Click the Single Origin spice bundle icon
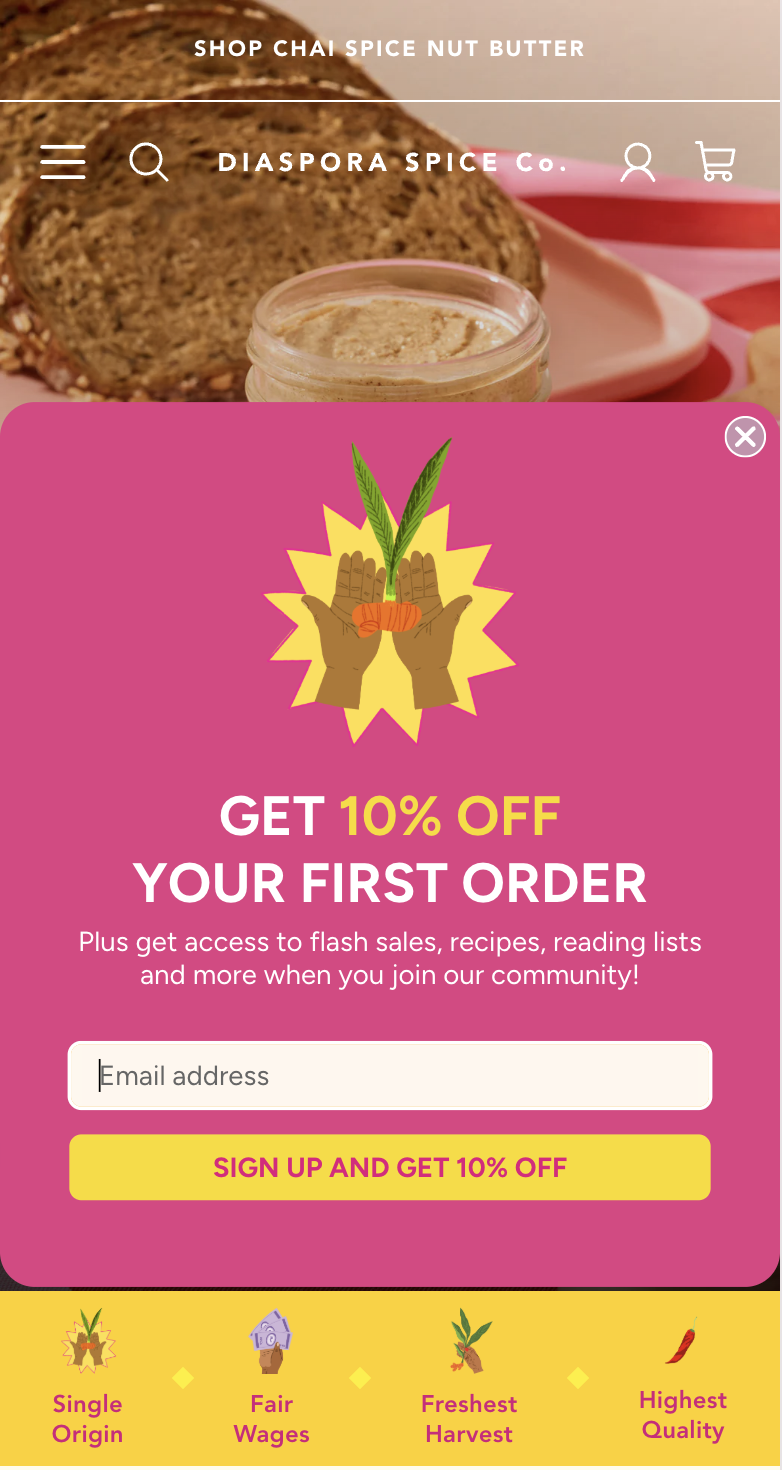 tap(87, 1340)
